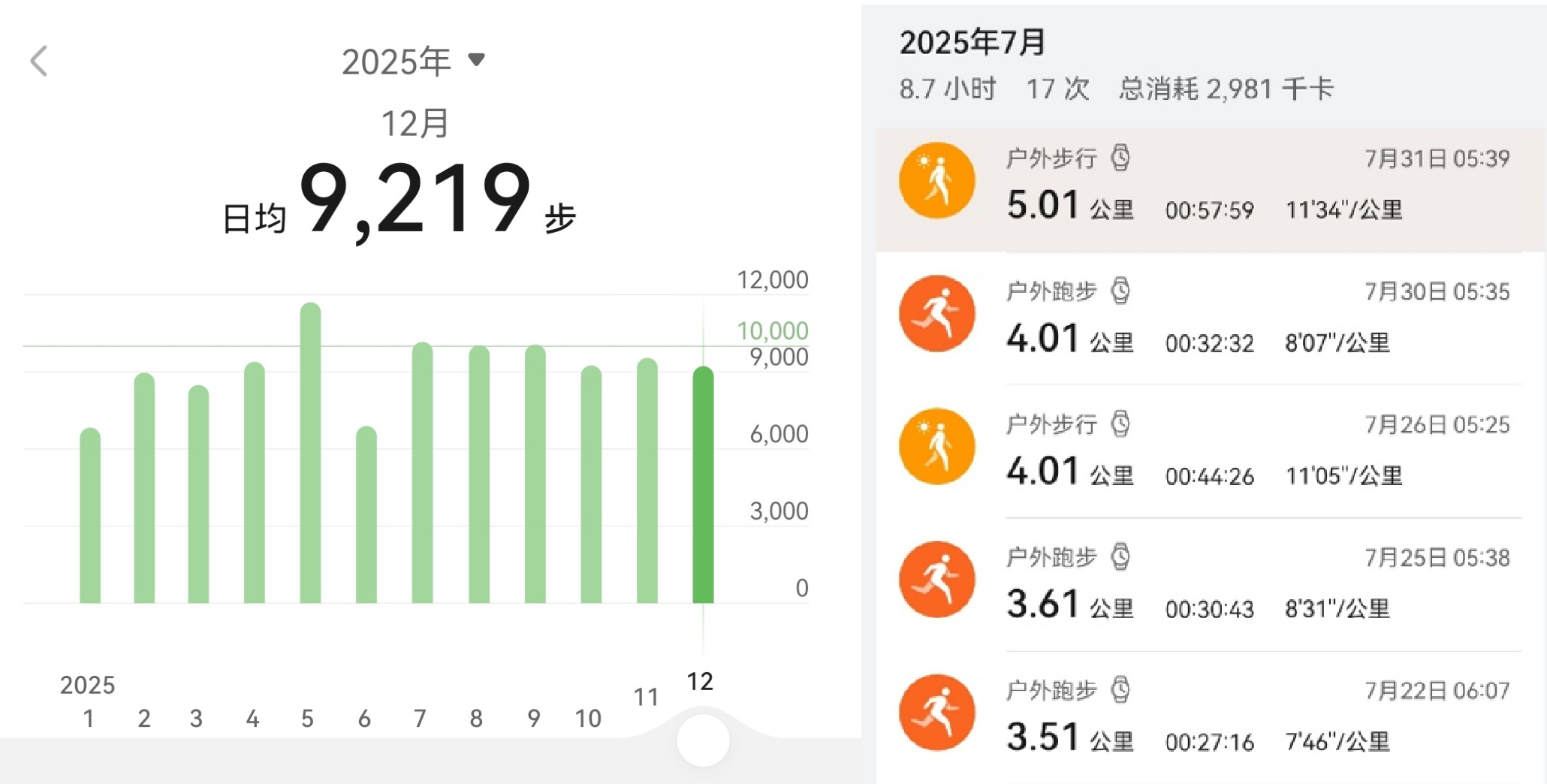1547x784 pixels.
Task: Go back using the top-left arrow
Action: click(39, 61)
